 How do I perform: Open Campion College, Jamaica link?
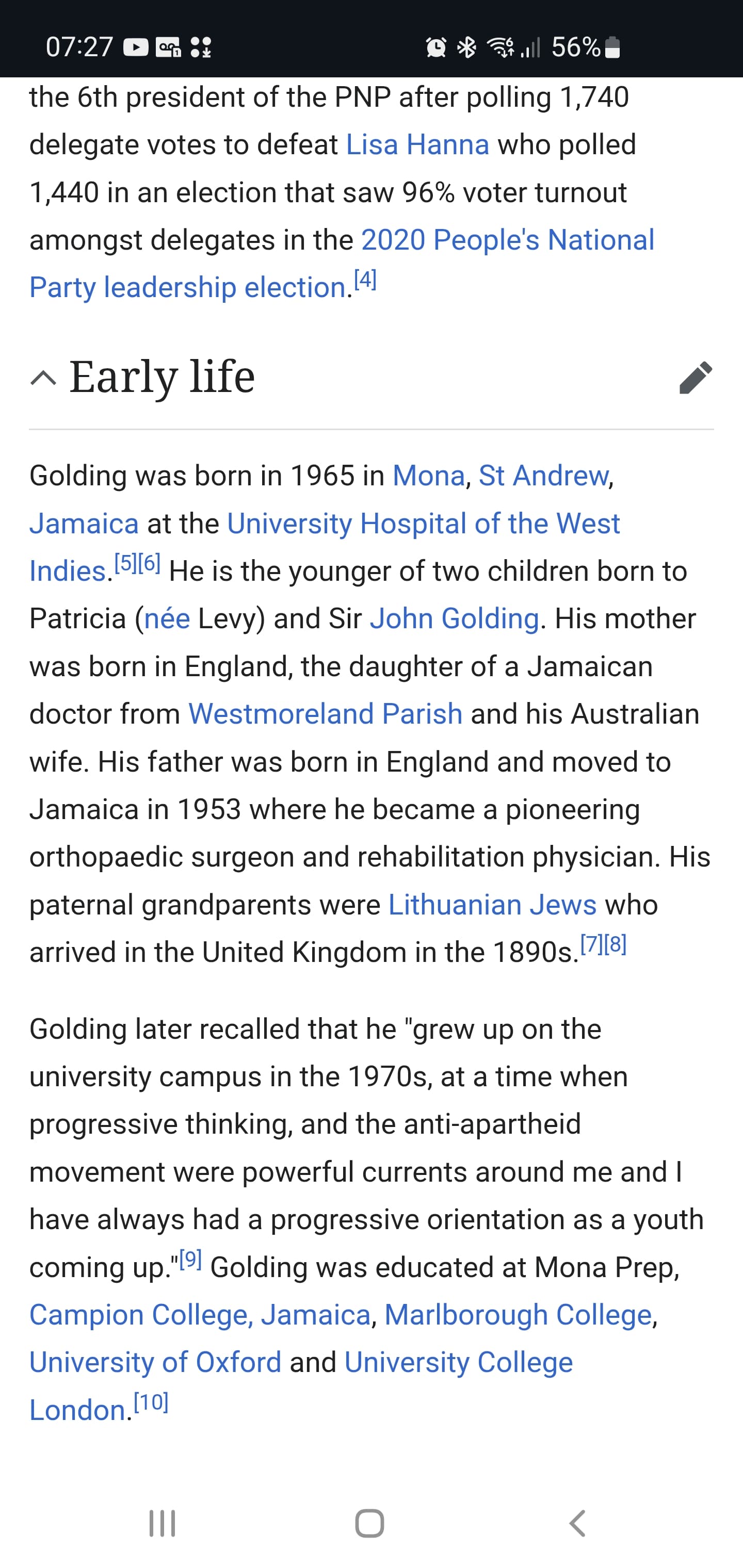pyautogui.click(x=200, y=1315)
